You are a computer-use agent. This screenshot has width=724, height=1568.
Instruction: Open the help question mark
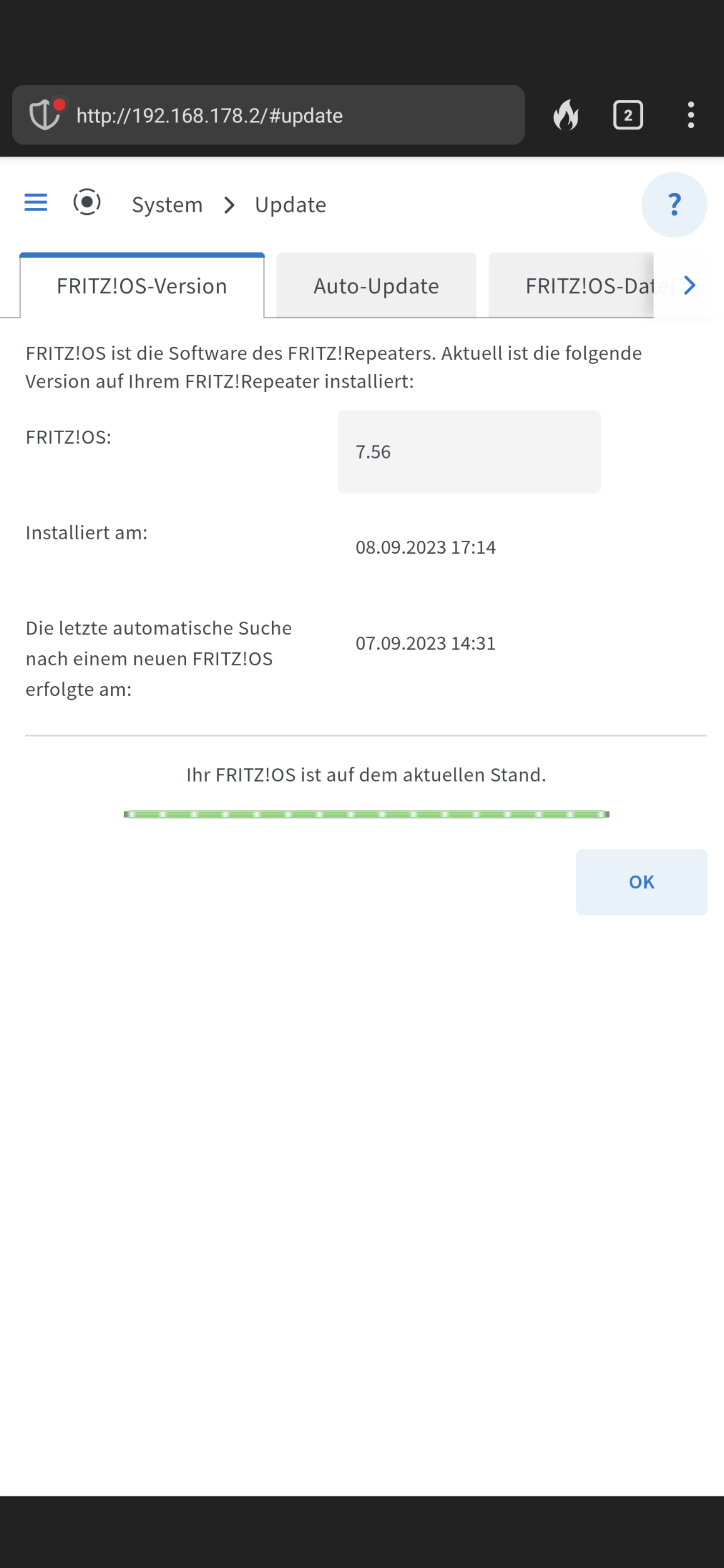(x=674, y=205)
